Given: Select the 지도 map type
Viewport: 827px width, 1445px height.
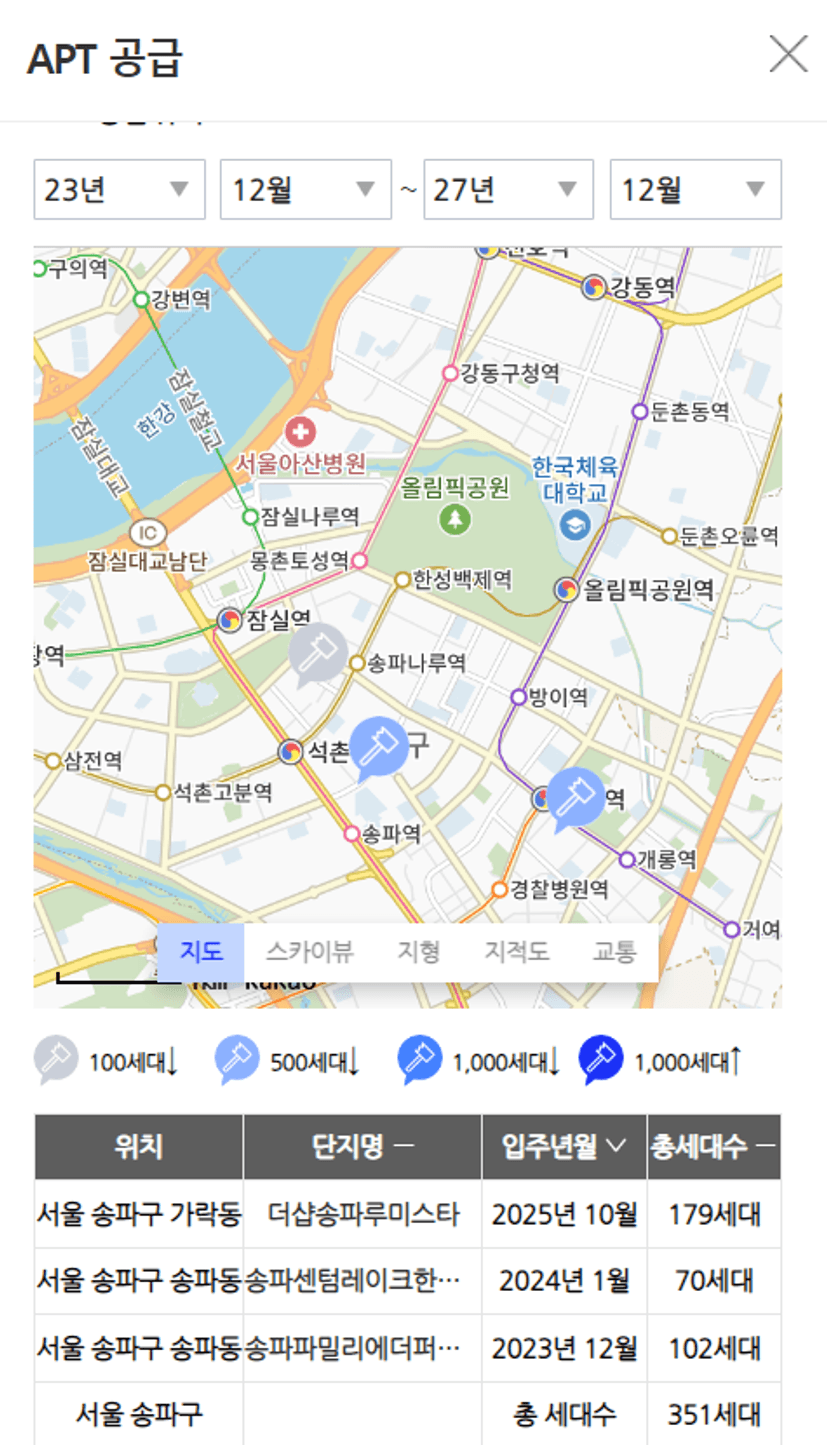Looking at the screenshot, I should point(201,951).
